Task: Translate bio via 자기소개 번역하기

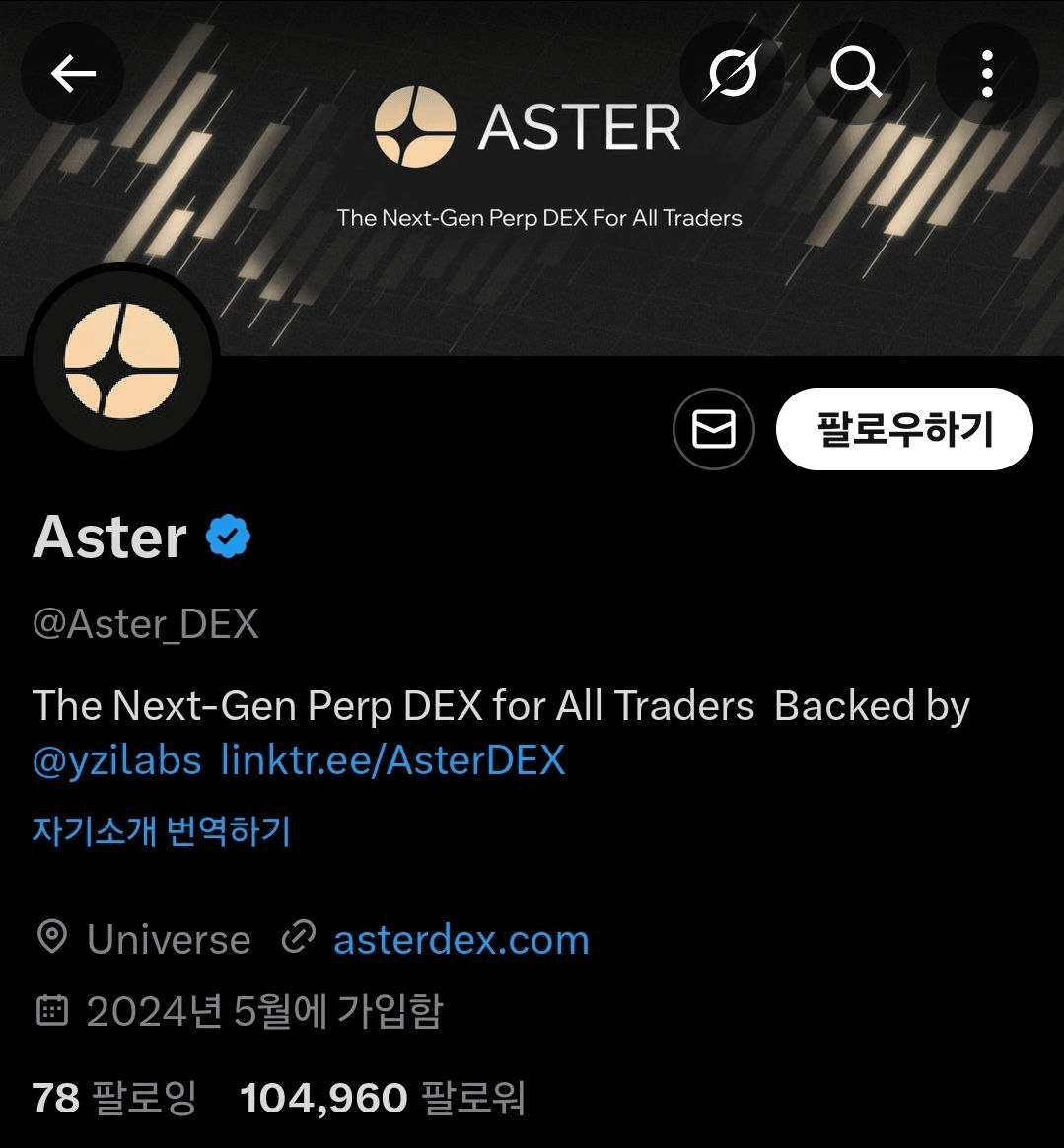Action: pyautogui.click(x=162, y=830)
